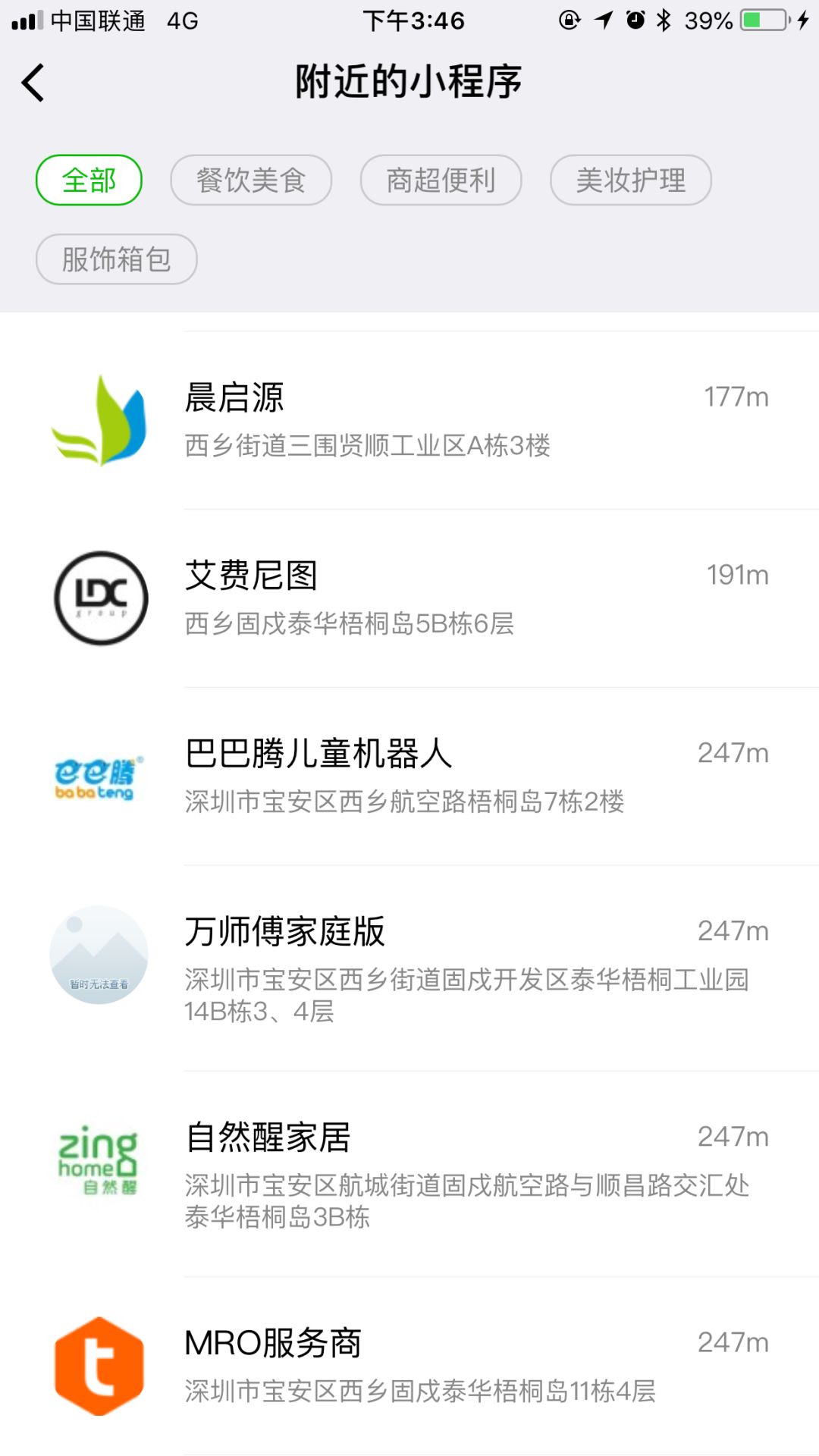Launch 巴巴腾儿童机器人 mini program

click(409, 776)
